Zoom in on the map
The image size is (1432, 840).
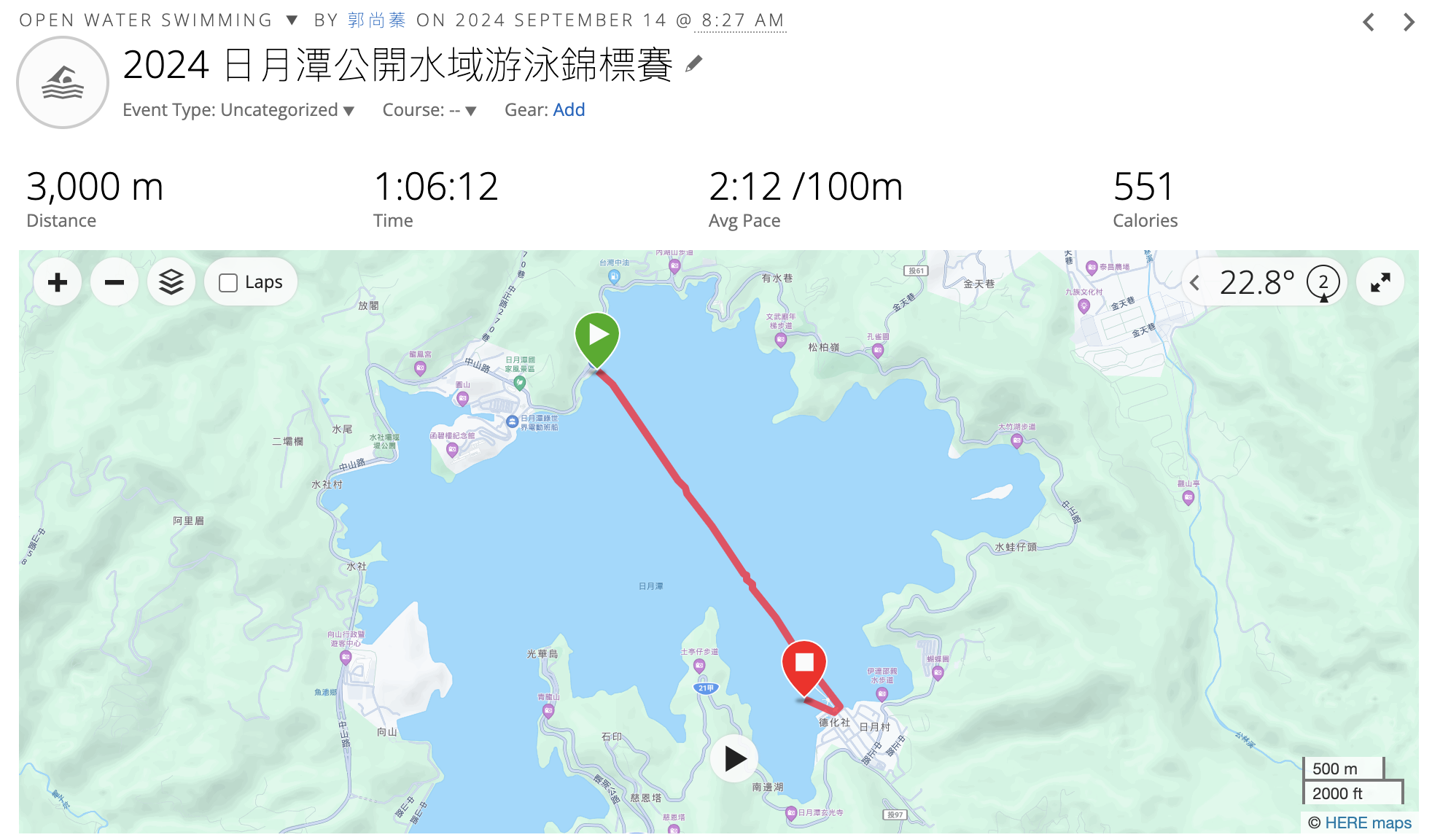pyautogui.click(x=58, y=282)
